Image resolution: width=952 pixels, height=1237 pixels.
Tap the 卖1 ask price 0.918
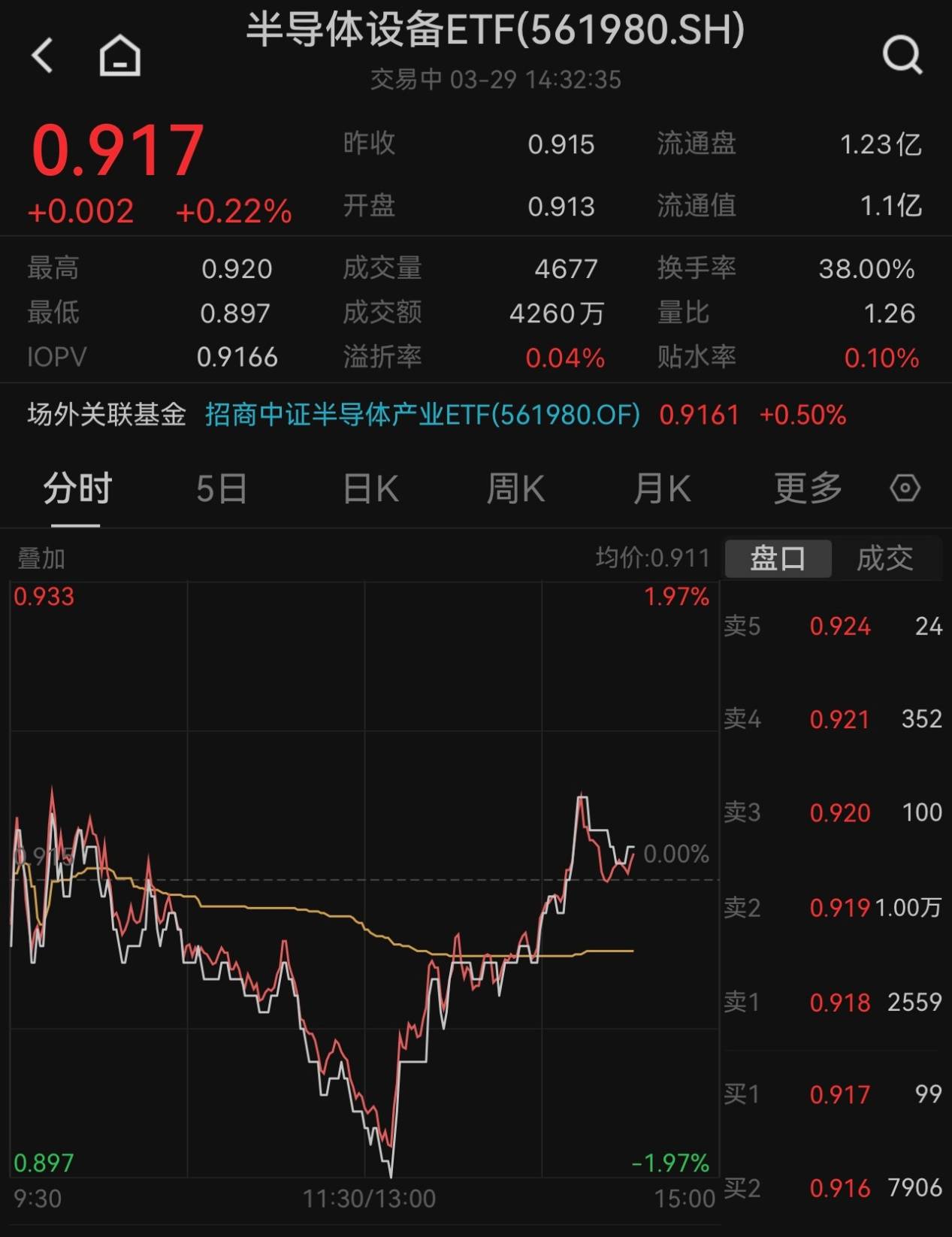pyautogui.click(x=841, y=1003)
